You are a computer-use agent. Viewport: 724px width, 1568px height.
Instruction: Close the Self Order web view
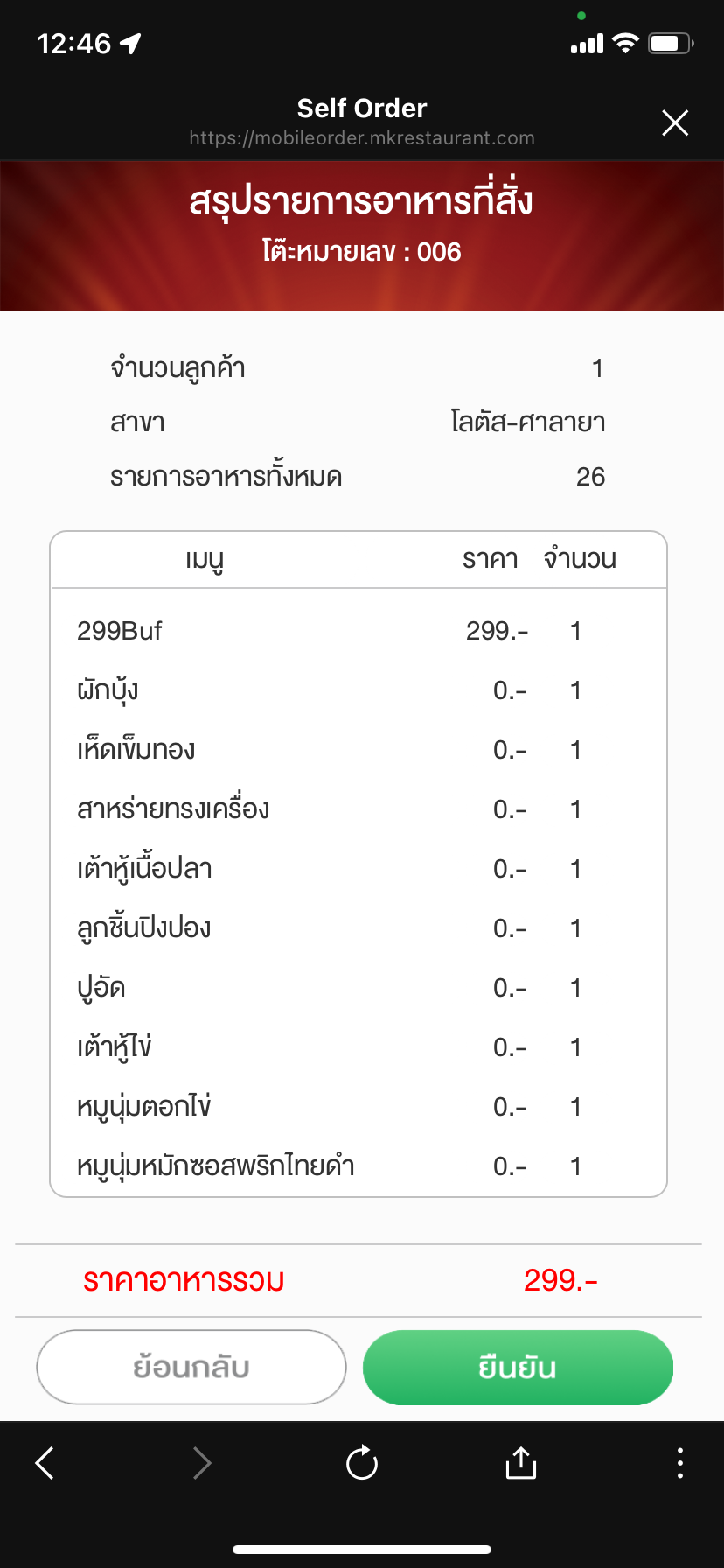tap(675, 123)
